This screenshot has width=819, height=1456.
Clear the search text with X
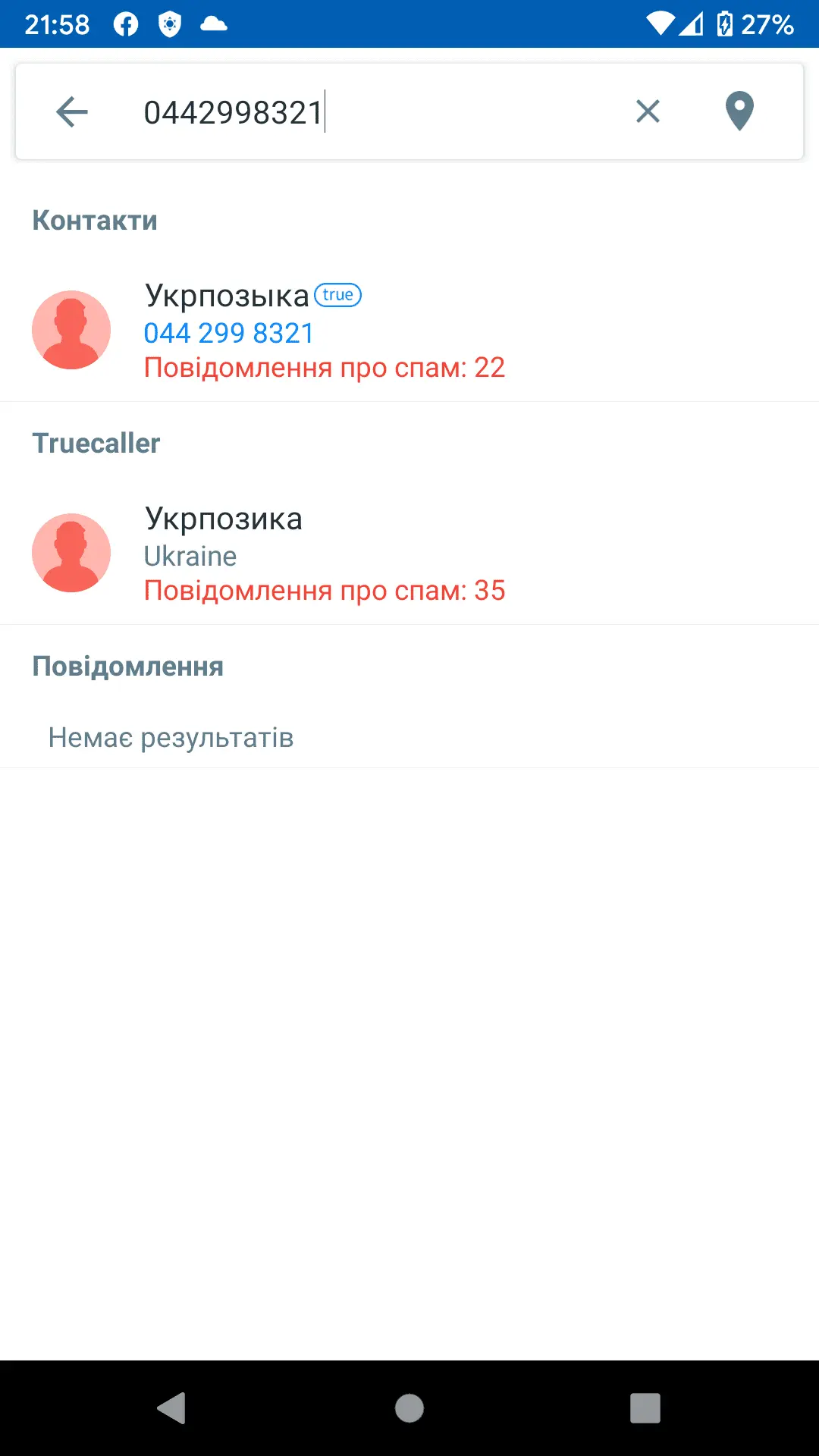point(648,111)
